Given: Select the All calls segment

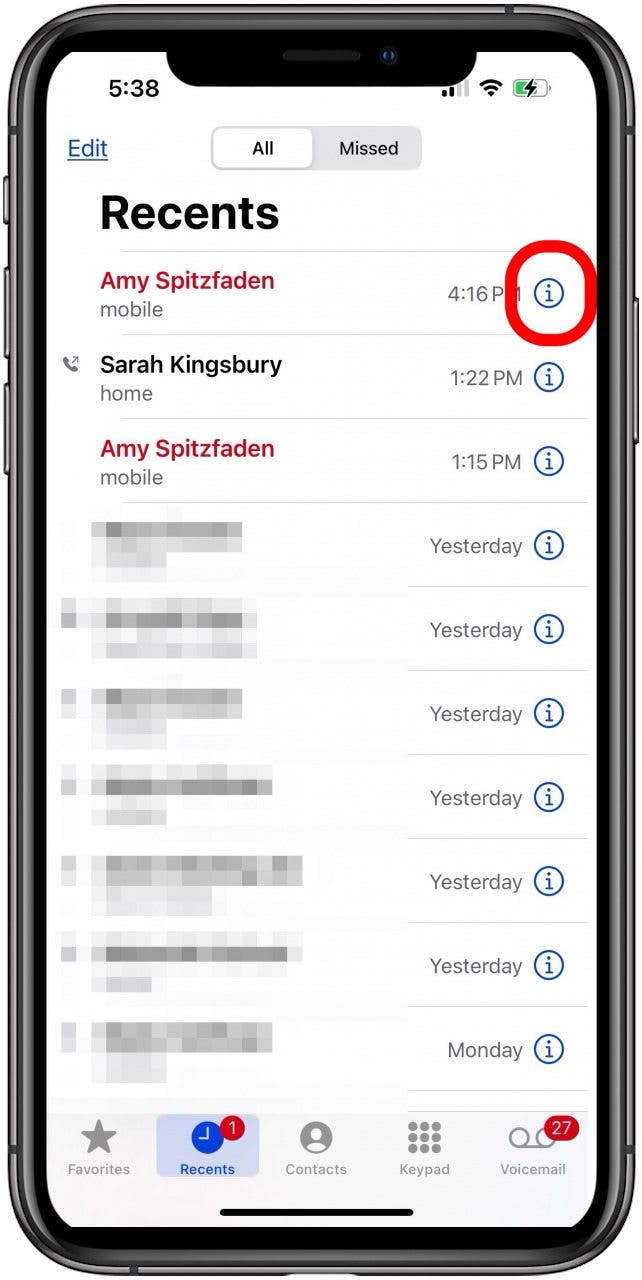Looking at the screenshot, I should (x=263, y=149).
